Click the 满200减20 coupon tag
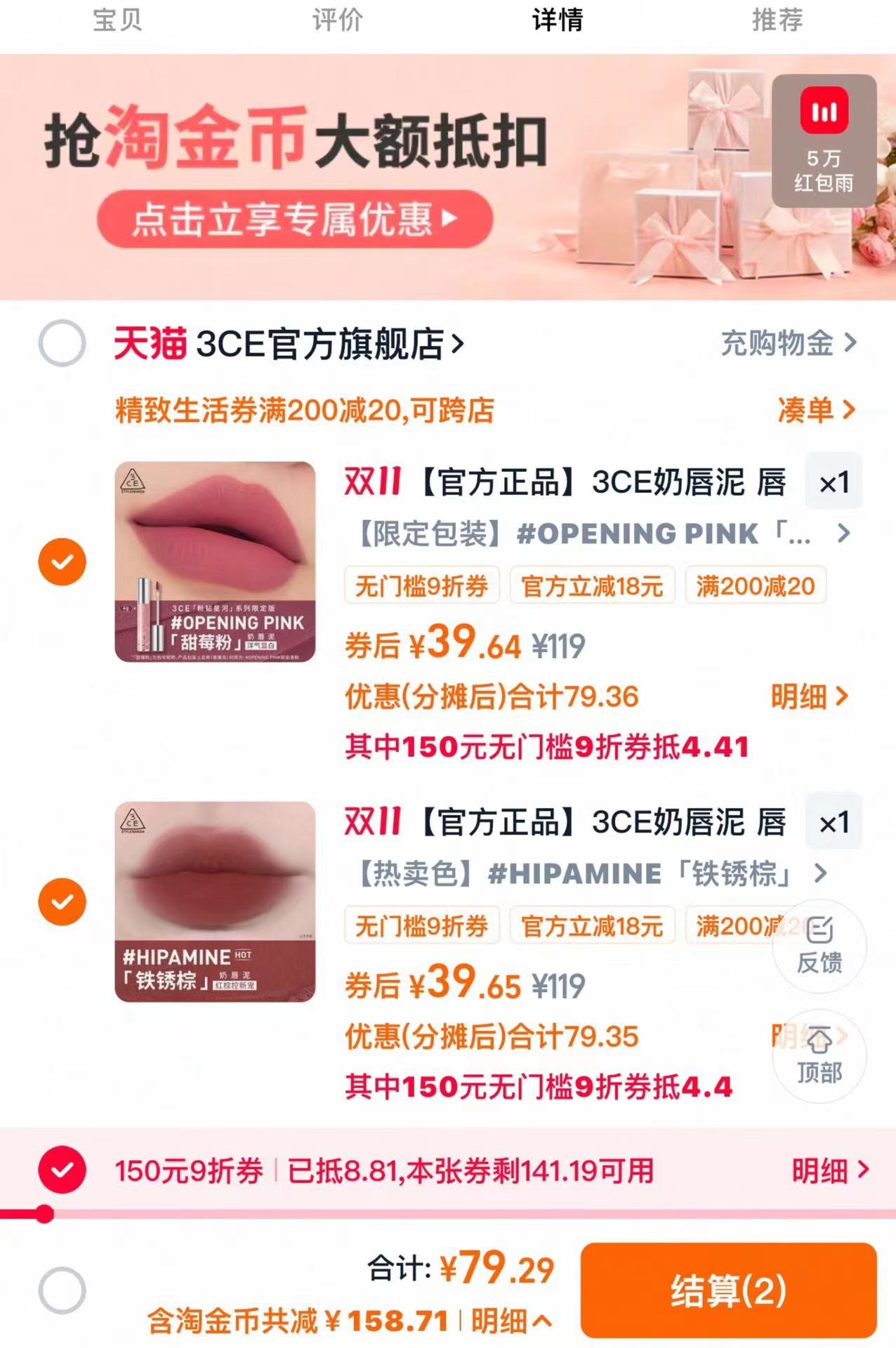Image resolution: width=896 pixels, height=1348 pixels. (756, 586)
